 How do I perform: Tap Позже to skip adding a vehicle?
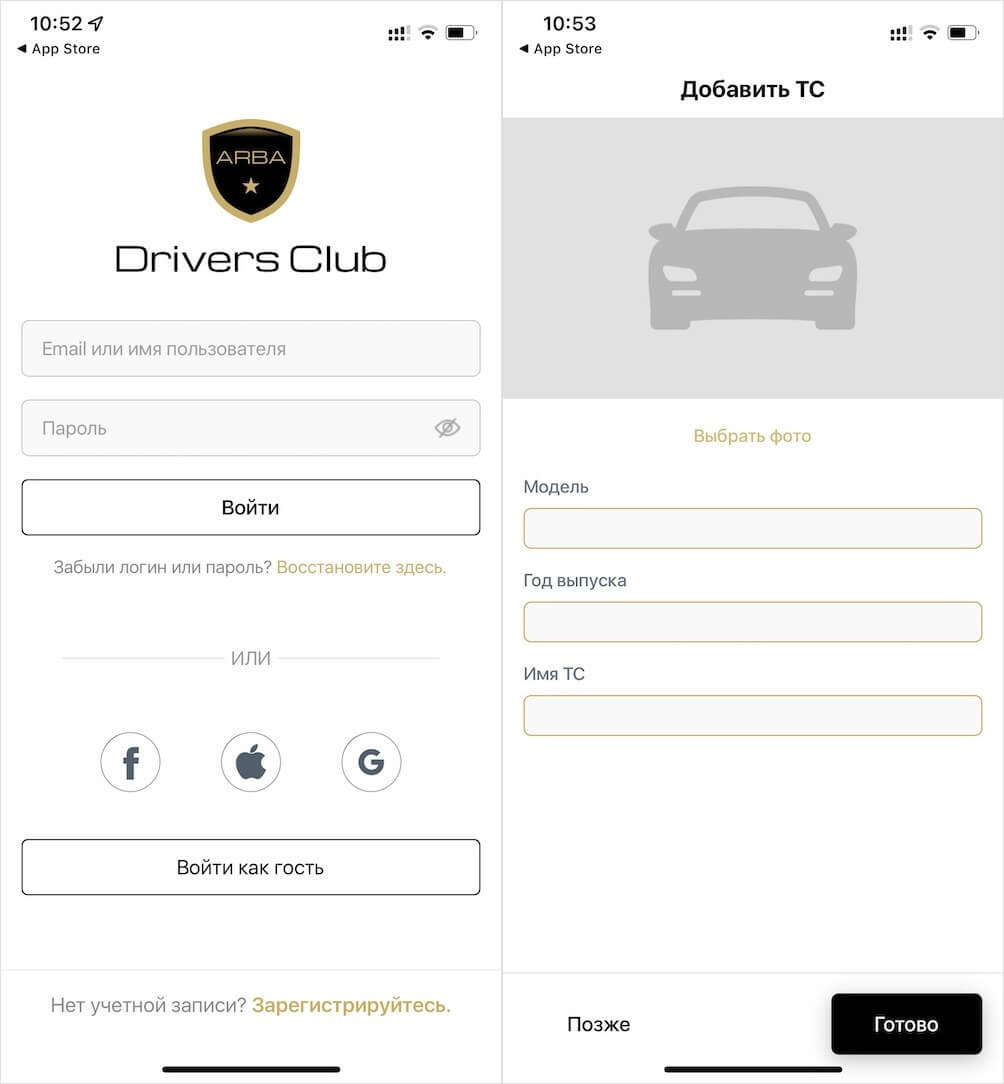pyautogui.click(x=598, y=1024)
